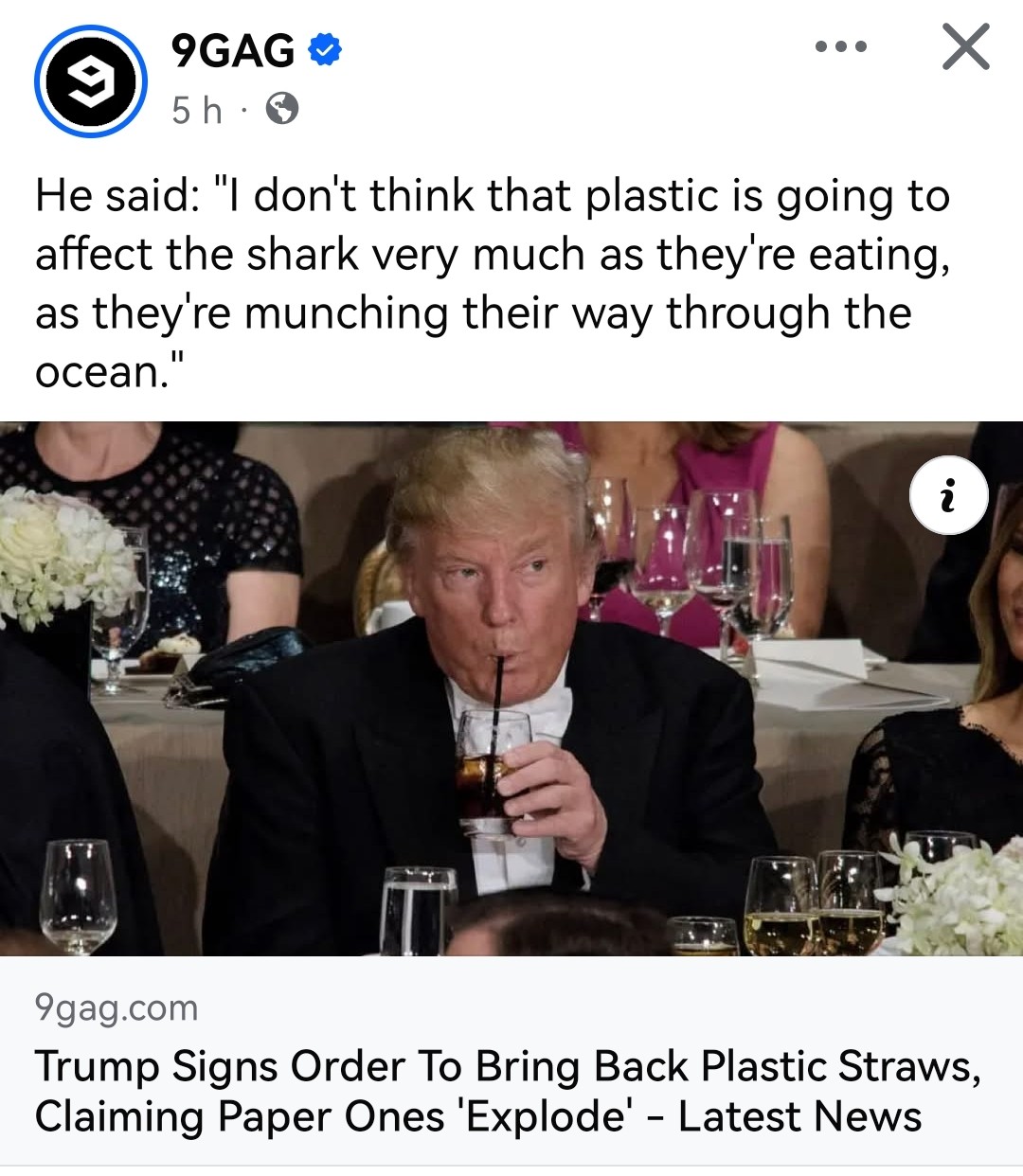Open the three-dot post options menu
Viewport: 1023px width, 1176px height.
(x=840, y=46)
